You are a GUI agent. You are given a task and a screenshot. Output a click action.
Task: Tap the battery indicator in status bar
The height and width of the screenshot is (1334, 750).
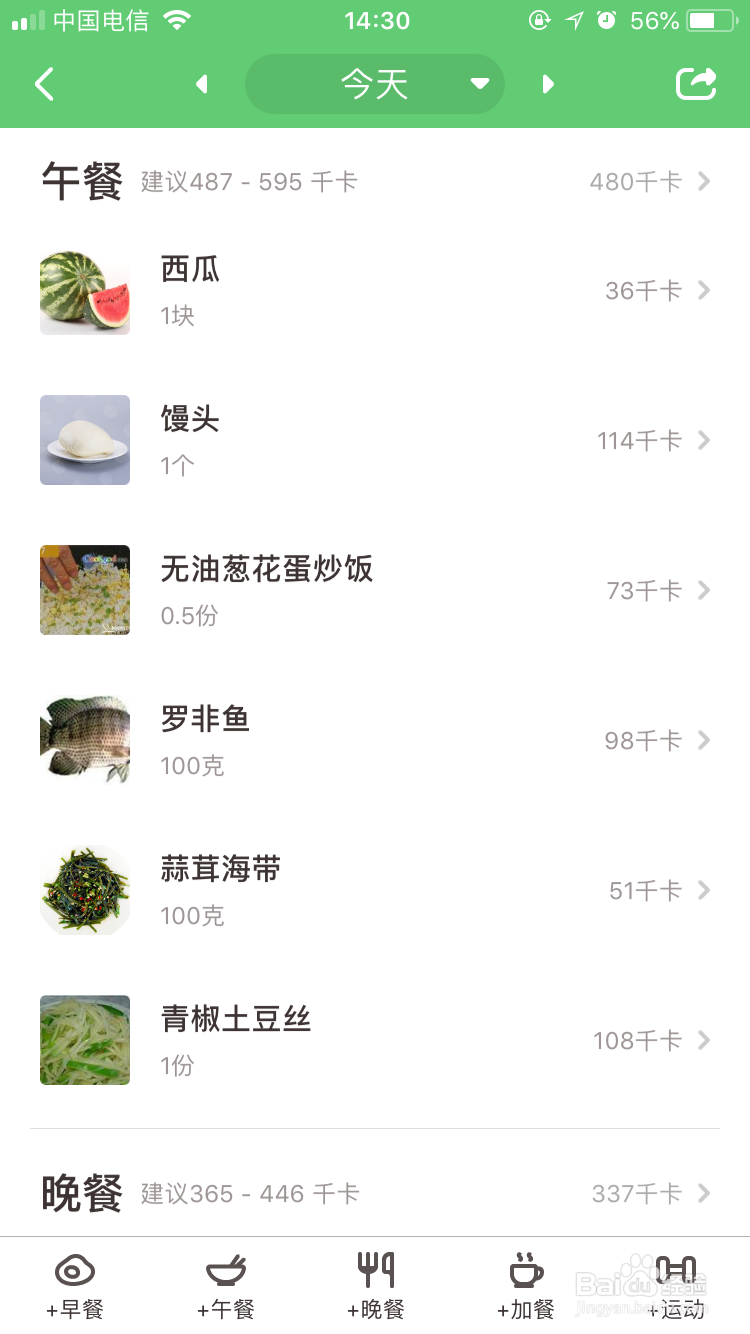coord(710,19)
